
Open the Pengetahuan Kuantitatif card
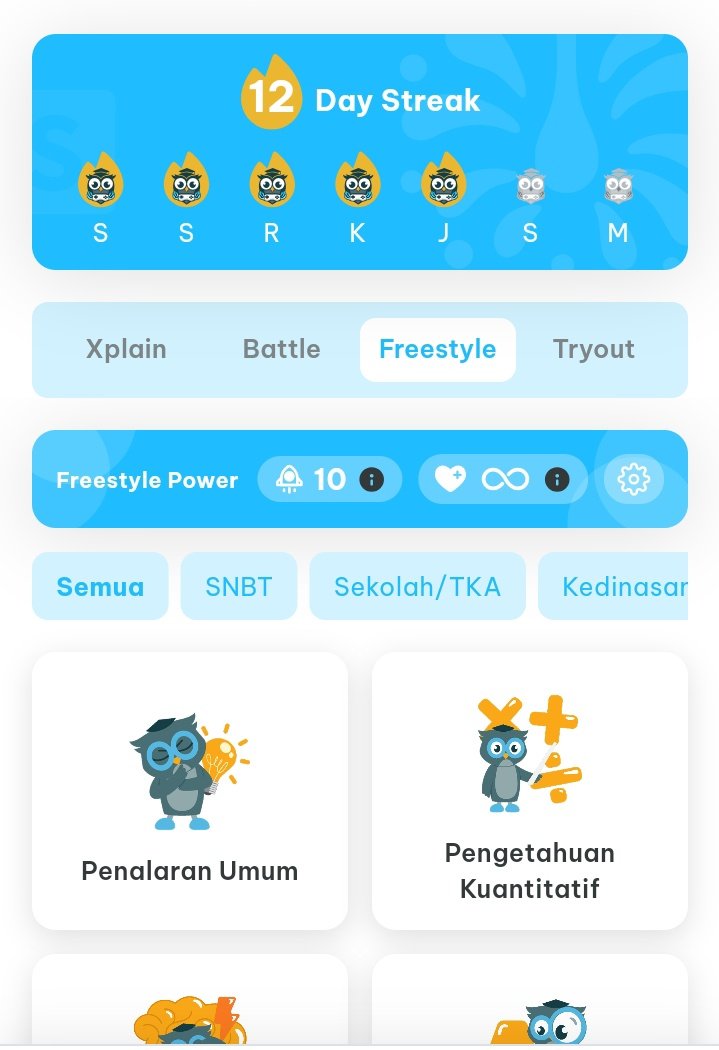(529, 790)
